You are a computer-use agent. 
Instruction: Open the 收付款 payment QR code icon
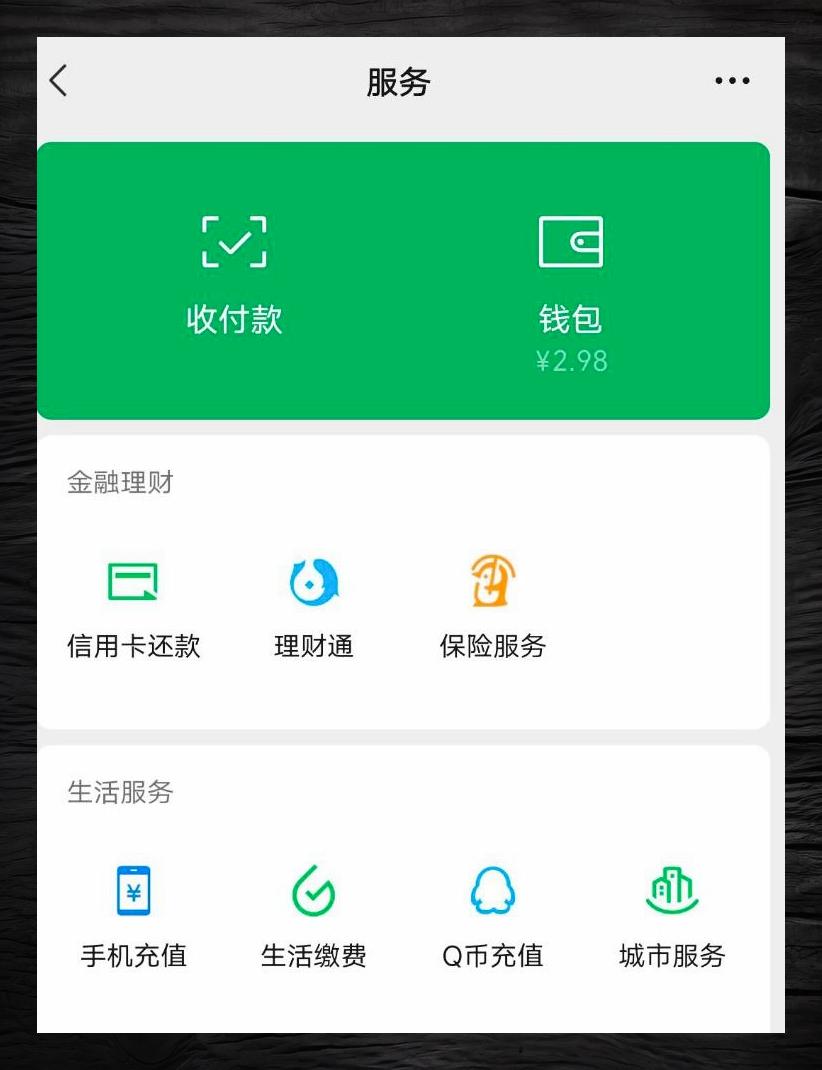(x=234, y=240)
